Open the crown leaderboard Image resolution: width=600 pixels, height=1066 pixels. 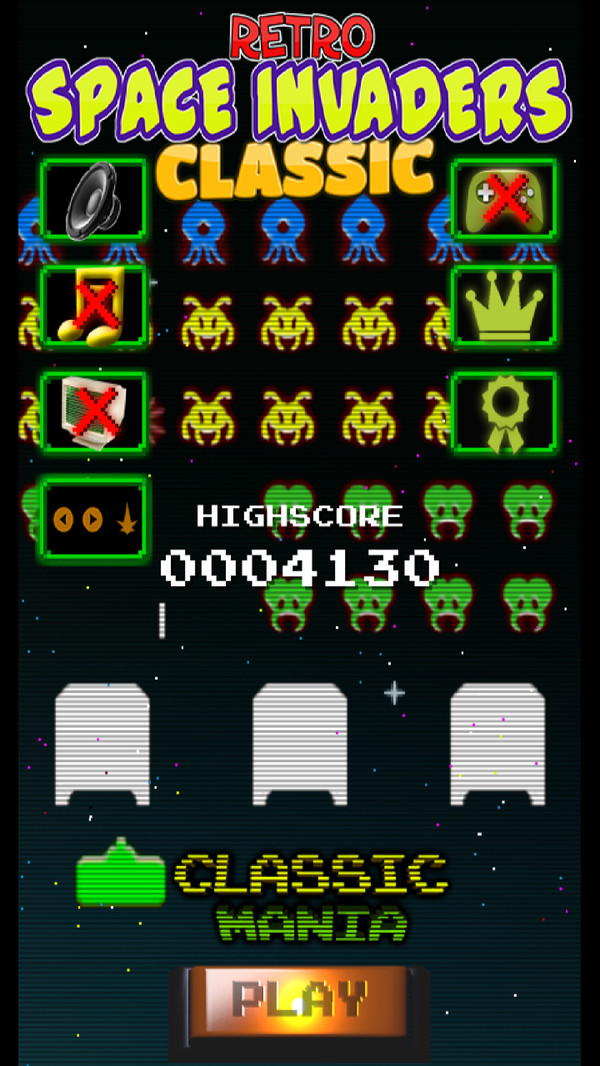tap(504, 306)
